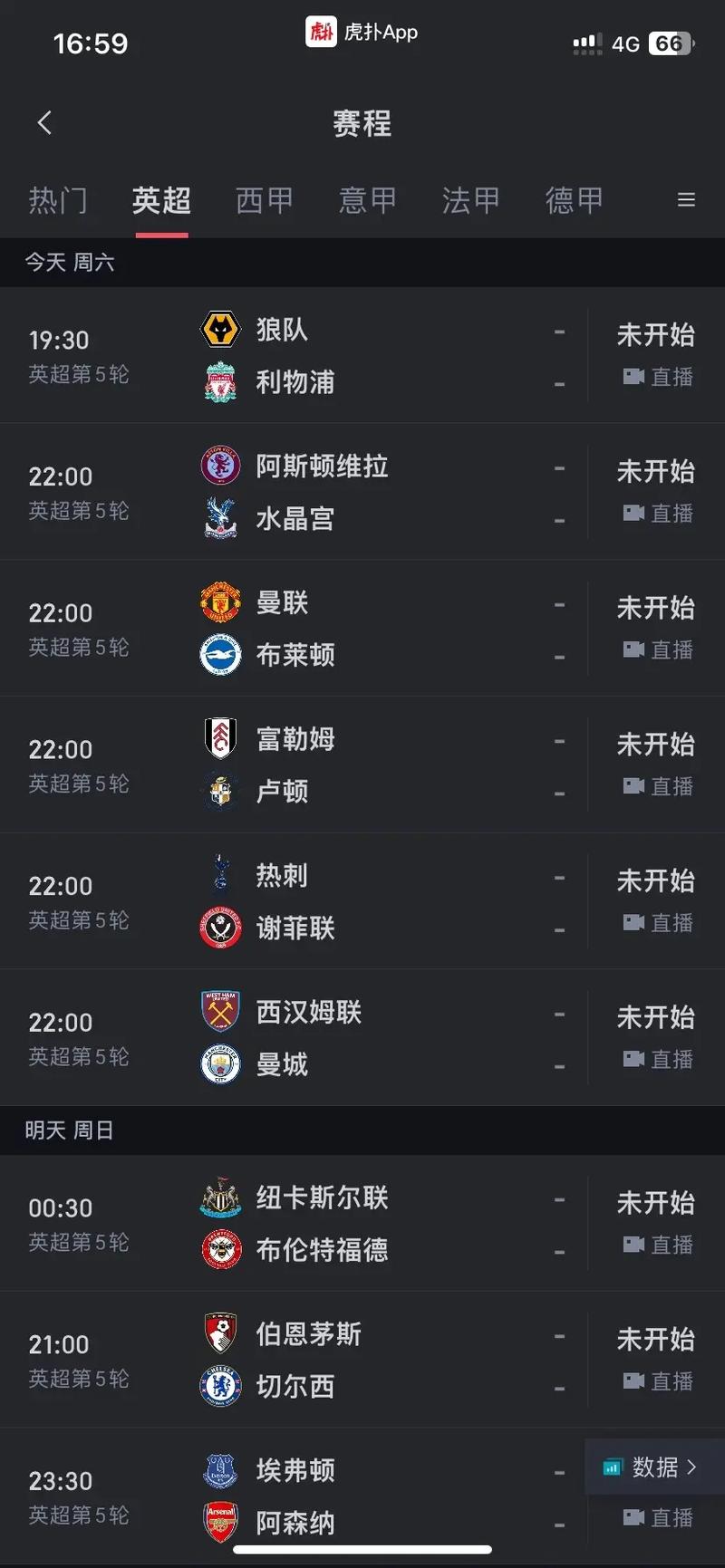
Task: Switch to the 法甲 tab
Action: (470, 200)
